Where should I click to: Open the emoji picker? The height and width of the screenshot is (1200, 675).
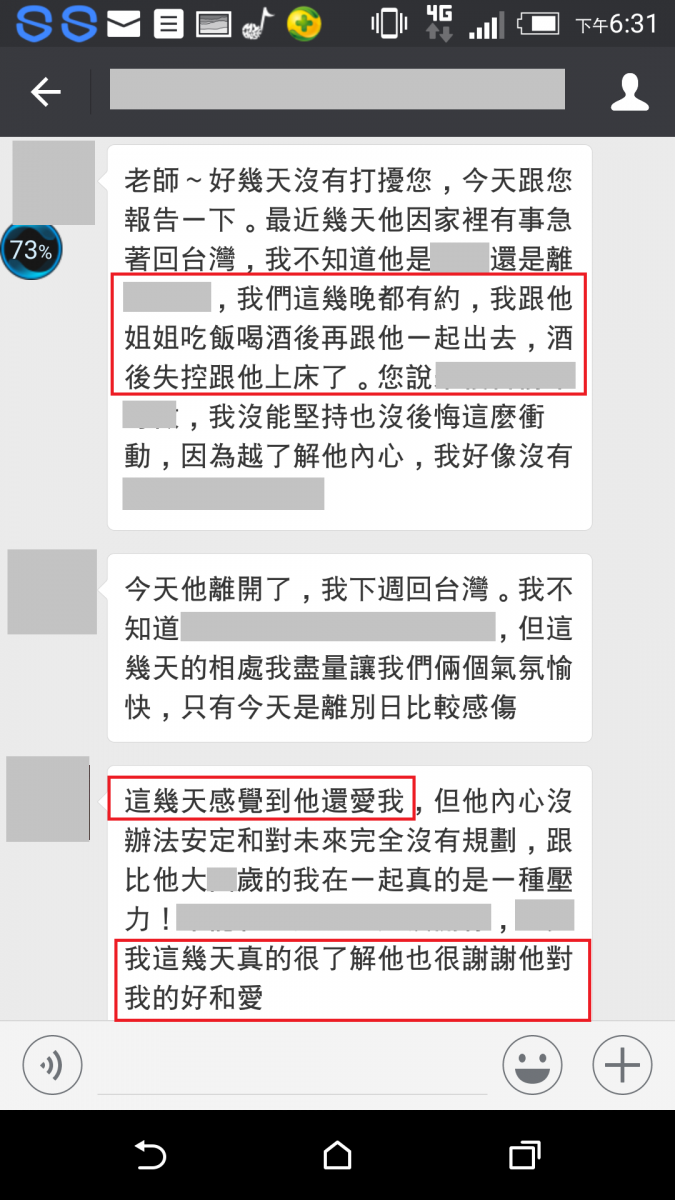pos(532,1062)
